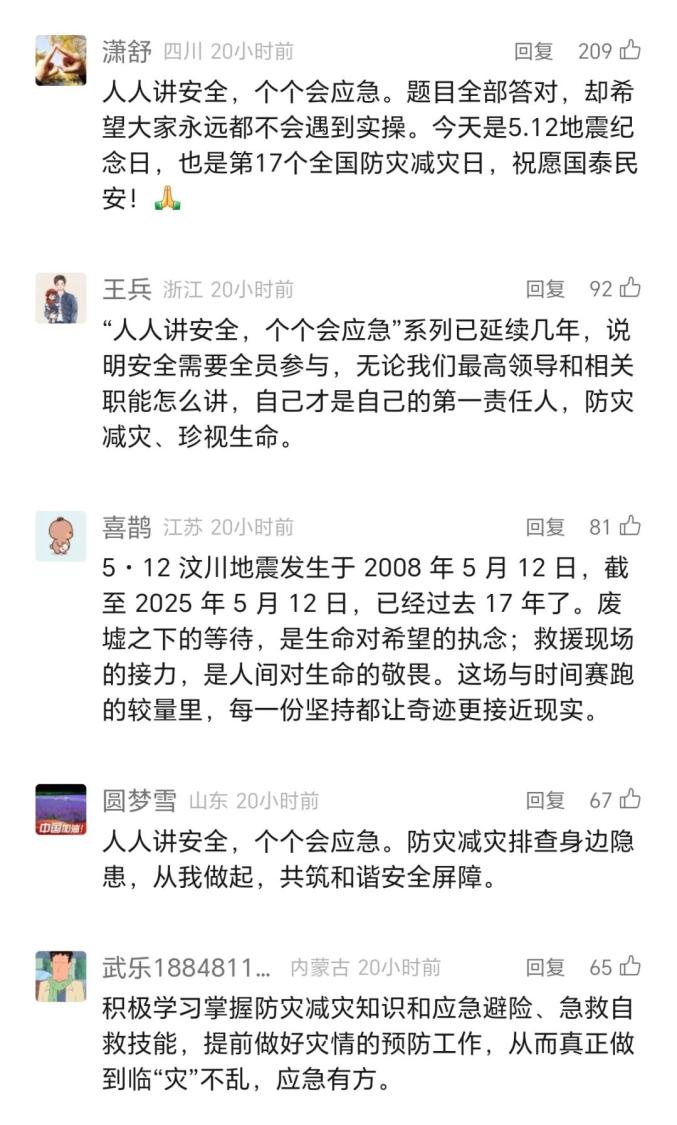The width and height of the screenshot is (677, 1125).
Task: Reply to 潇舒's comment
Action: point(533,51)
